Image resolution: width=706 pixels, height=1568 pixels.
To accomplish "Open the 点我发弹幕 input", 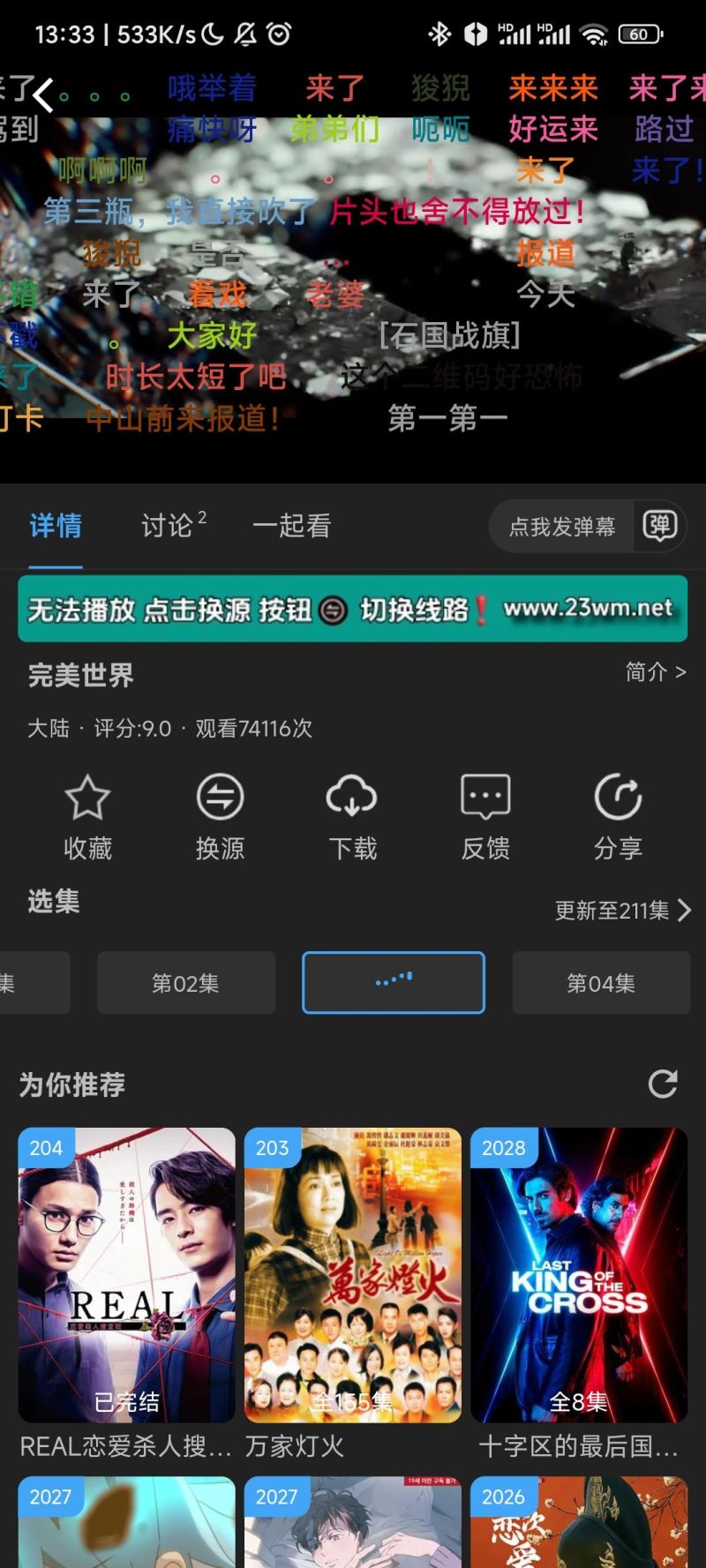I will point(562,527).
